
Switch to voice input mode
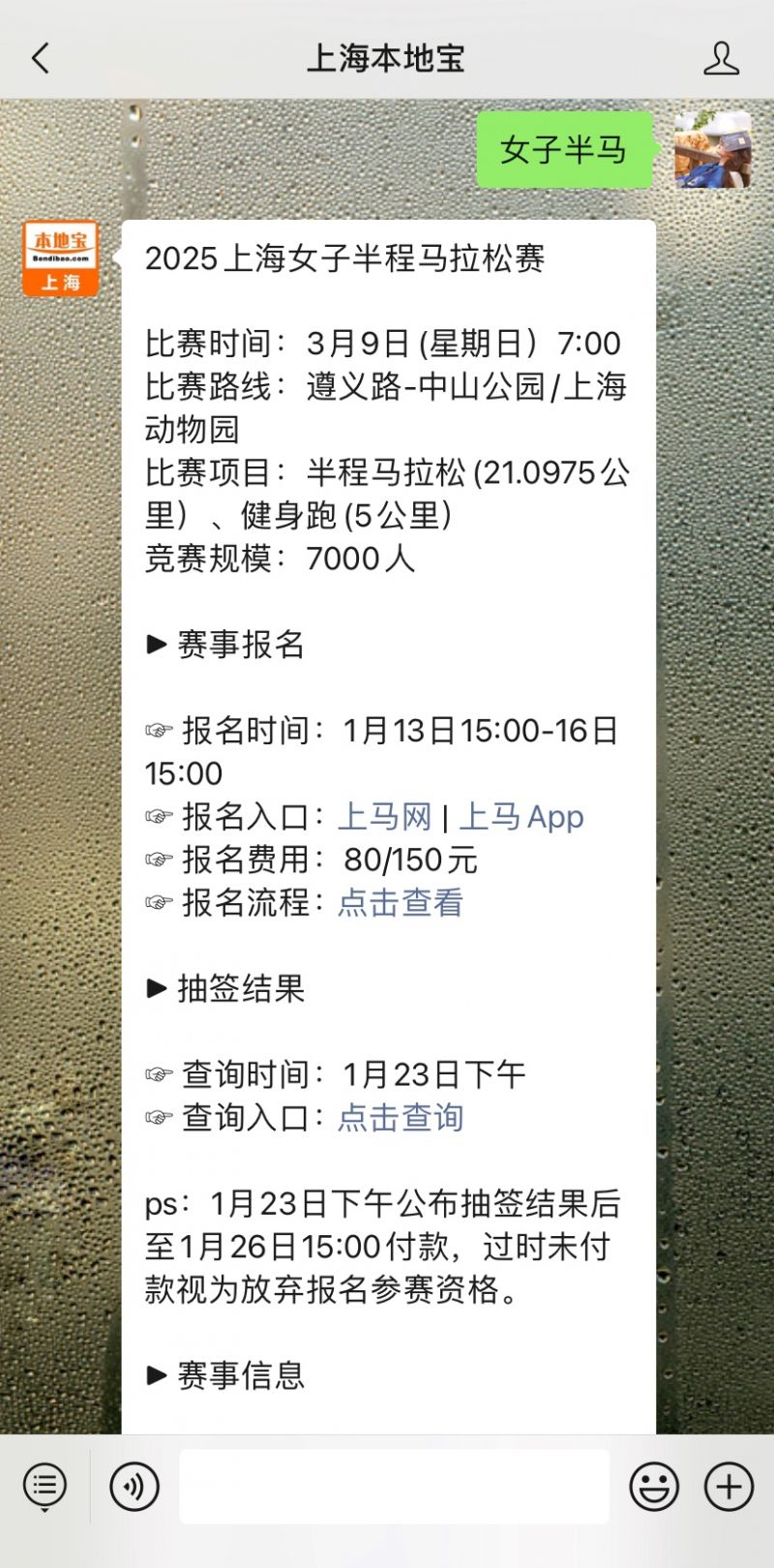134,1486
